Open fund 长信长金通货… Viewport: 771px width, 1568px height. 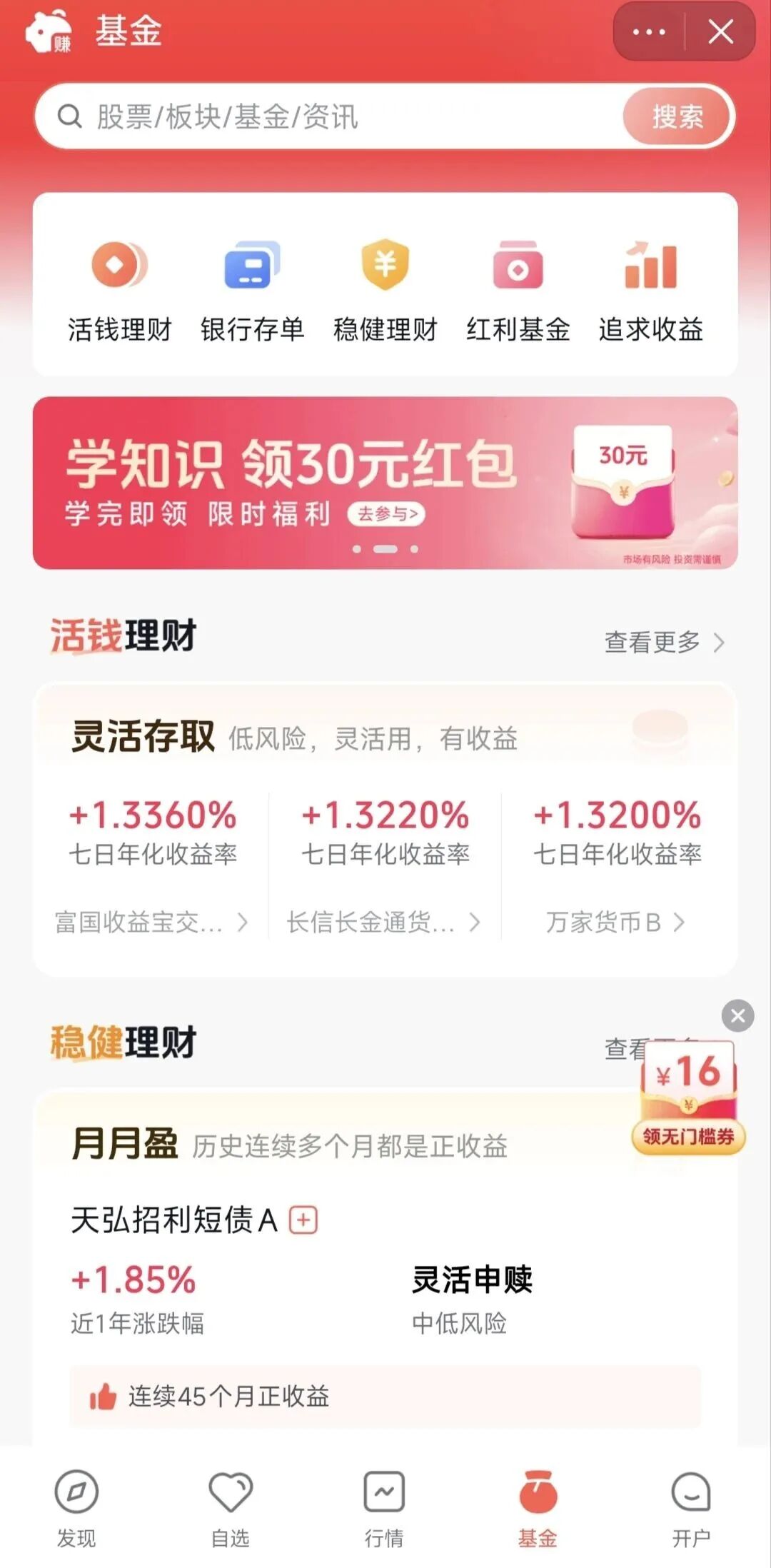click(x=384, y=922)
